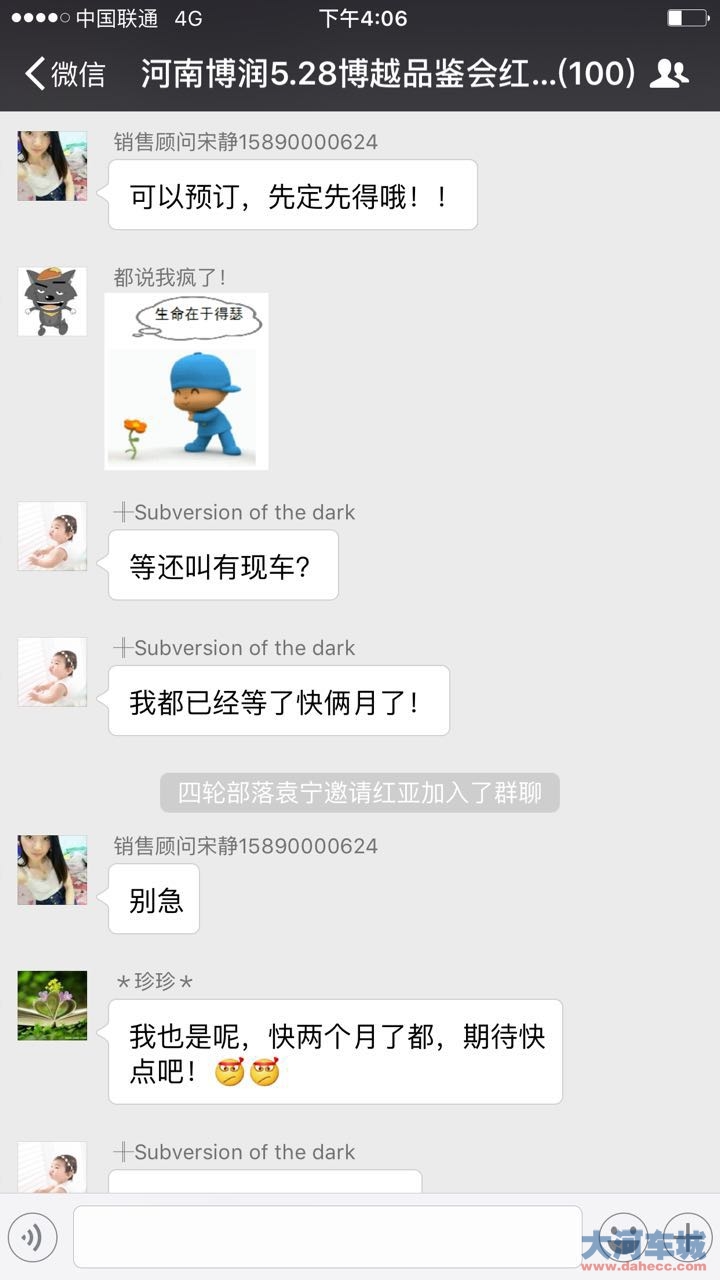
Task: Open ＊珍珍＊ avatar profile
Action: click(52, 1005)
